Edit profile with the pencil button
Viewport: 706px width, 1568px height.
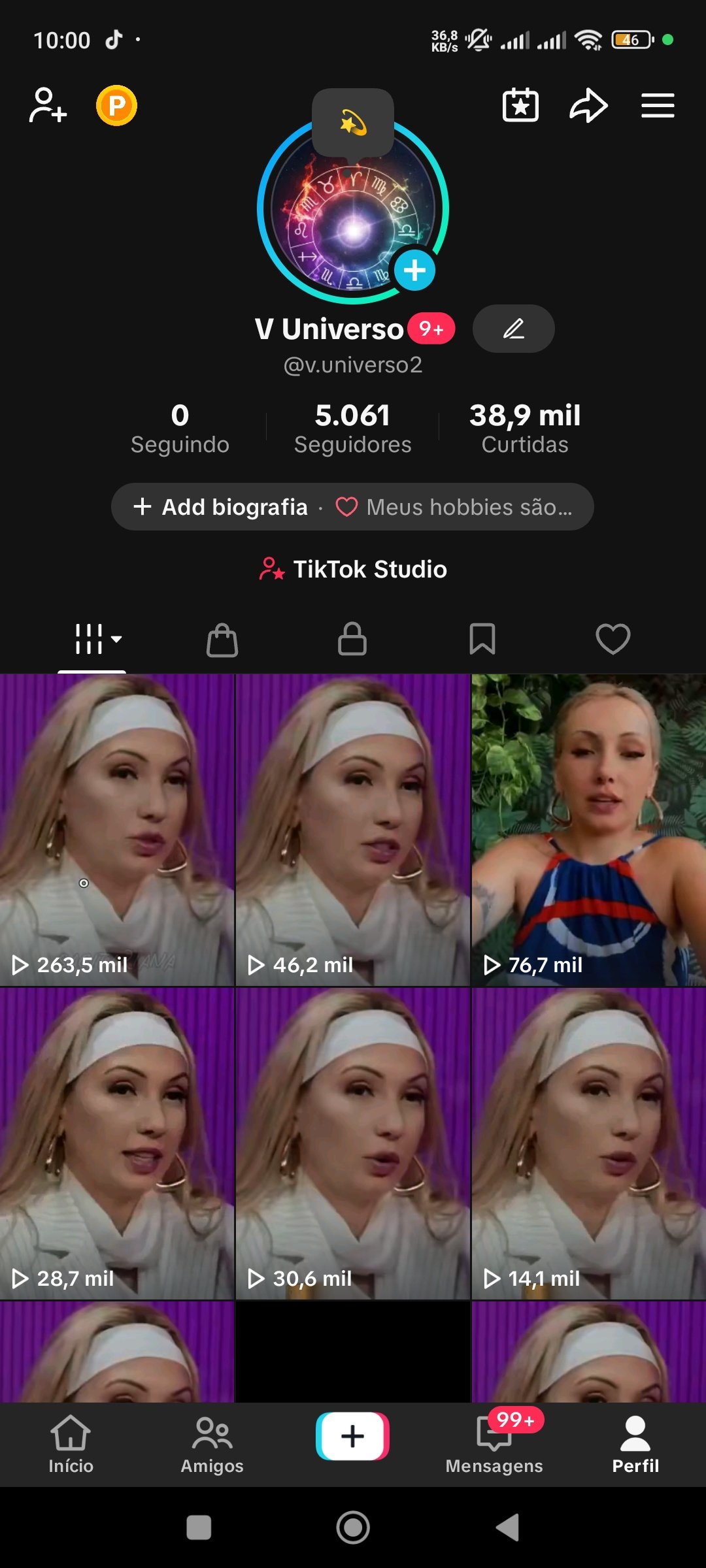coord(514,329)
